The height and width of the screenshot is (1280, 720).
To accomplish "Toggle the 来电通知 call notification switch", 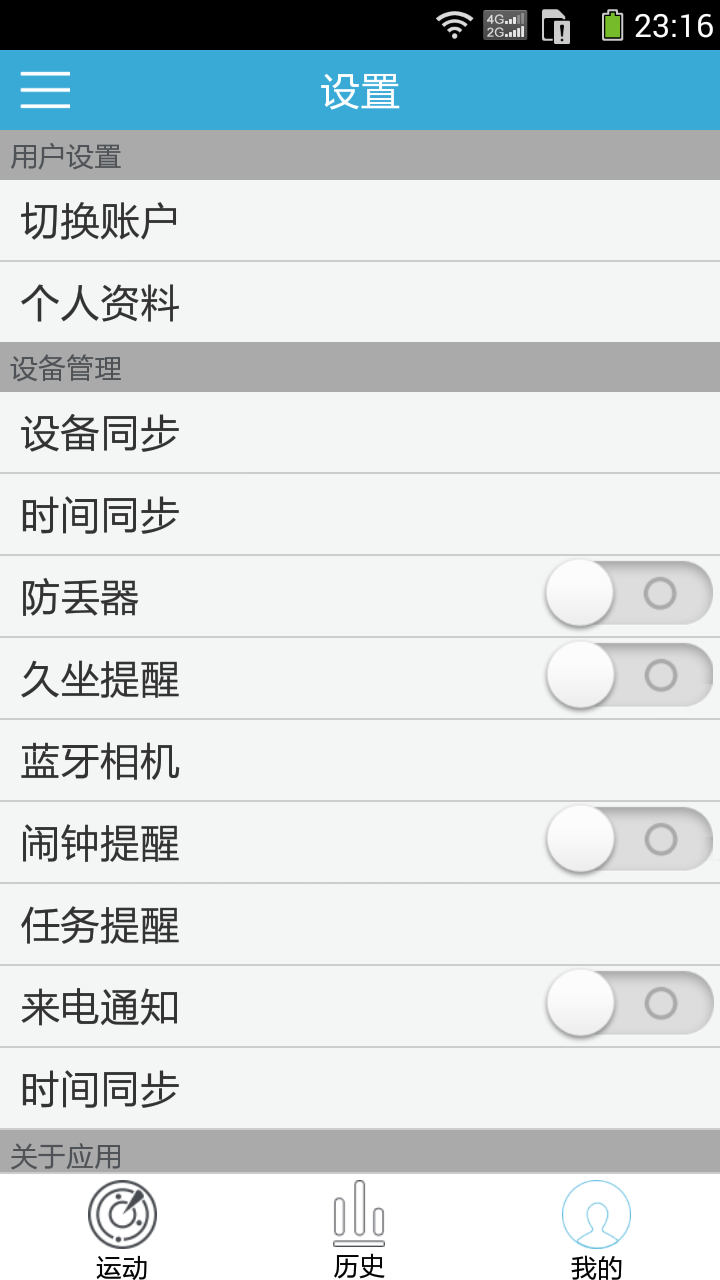I will coord(628,1003).
